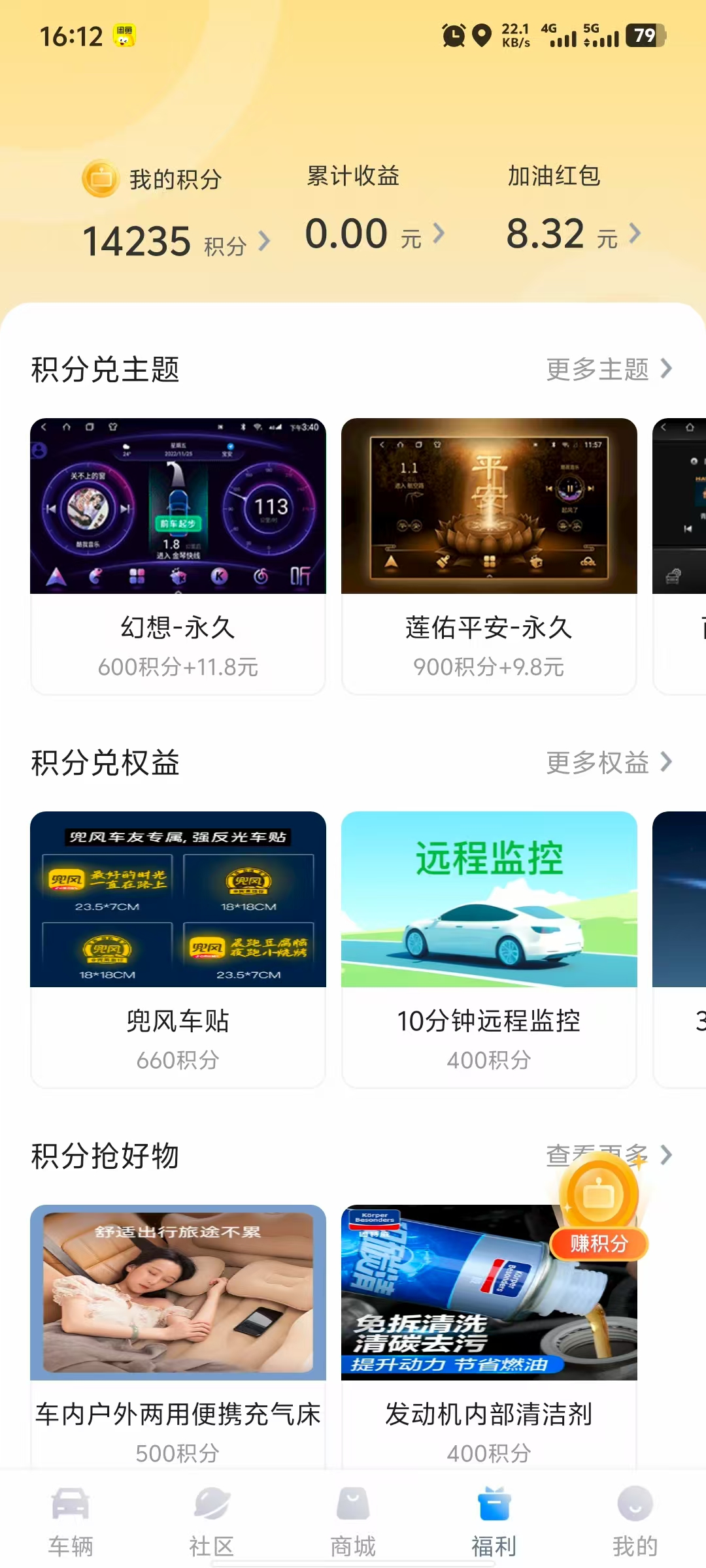706x1568 pixels.
Task: View 累计收益 earnings details
Action: [374, 234]
